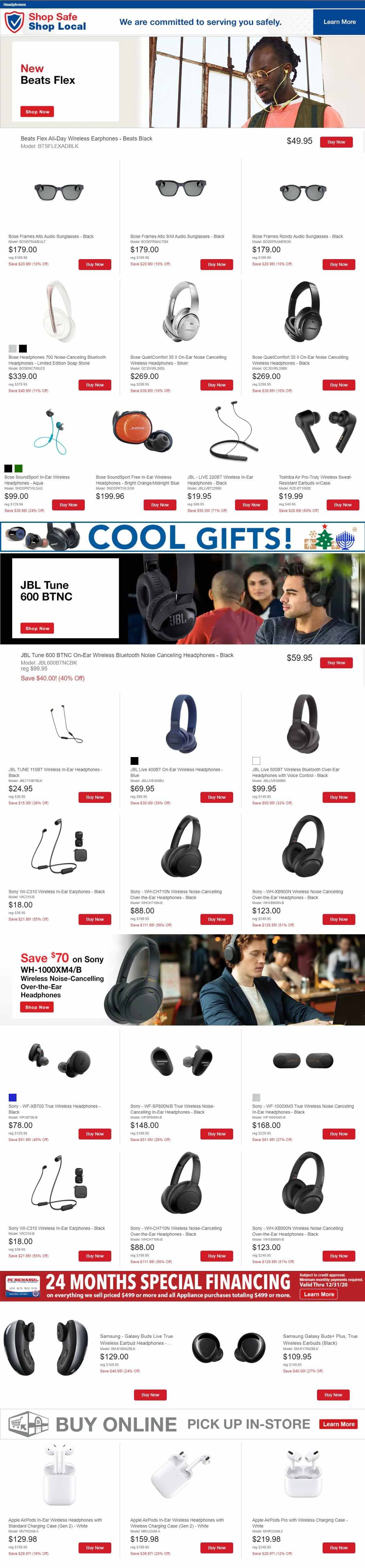Image resolution: width=365 pixels, height=1568 pixels.
Task: Buy the JBL Tune 600 BTNC On-Ear headphones
Action: click(336, 662)
